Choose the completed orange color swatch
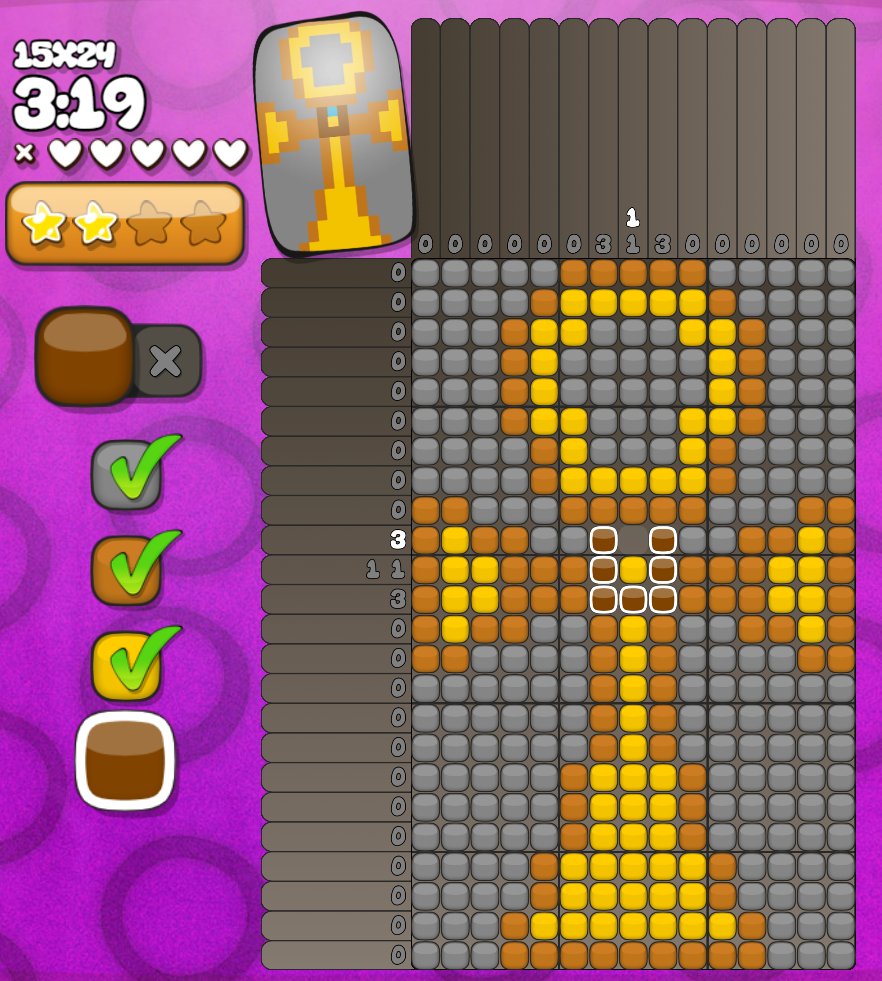Screen dimensions: 882x981 pyautogui.click(x=126, y=571)
